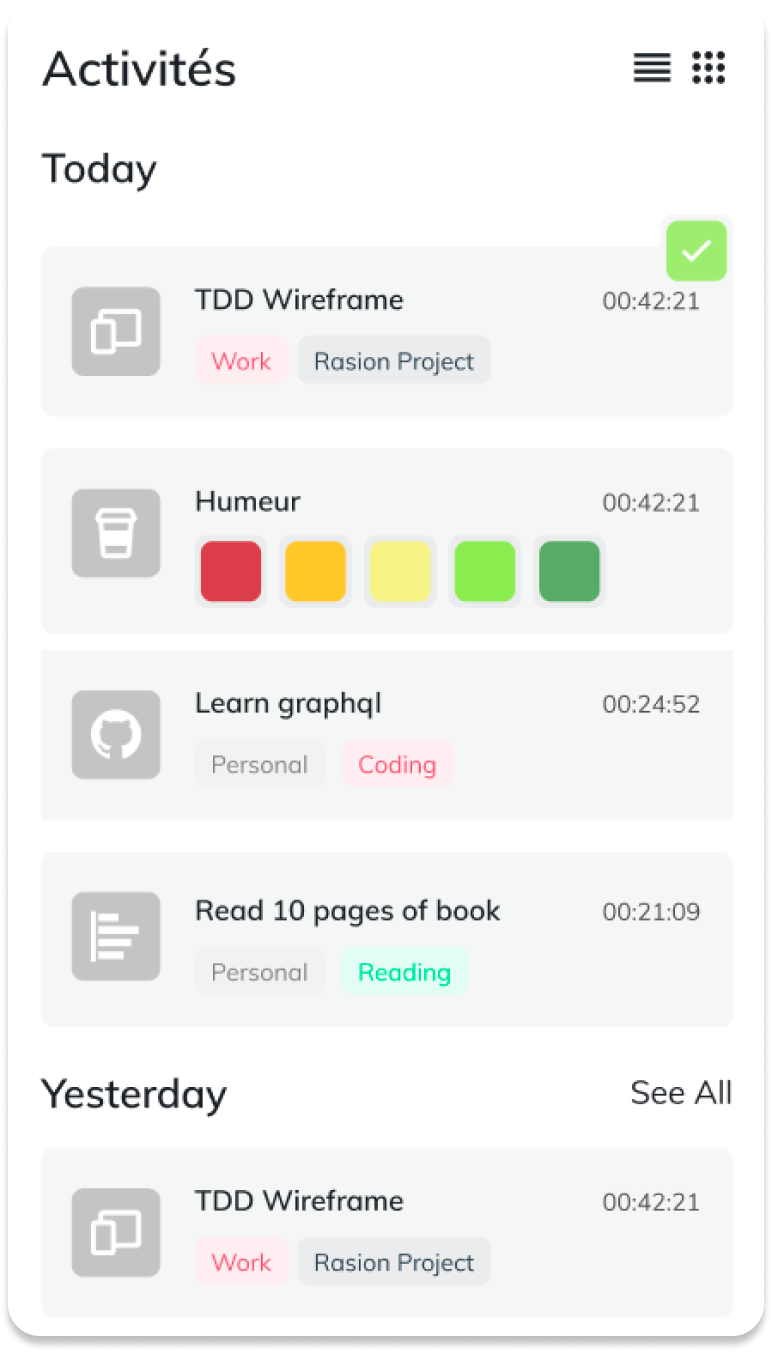Screen dimensions: 774x1353
Task: Switch to list view layout
Action: pyautogui.click(x=652, y=68)
